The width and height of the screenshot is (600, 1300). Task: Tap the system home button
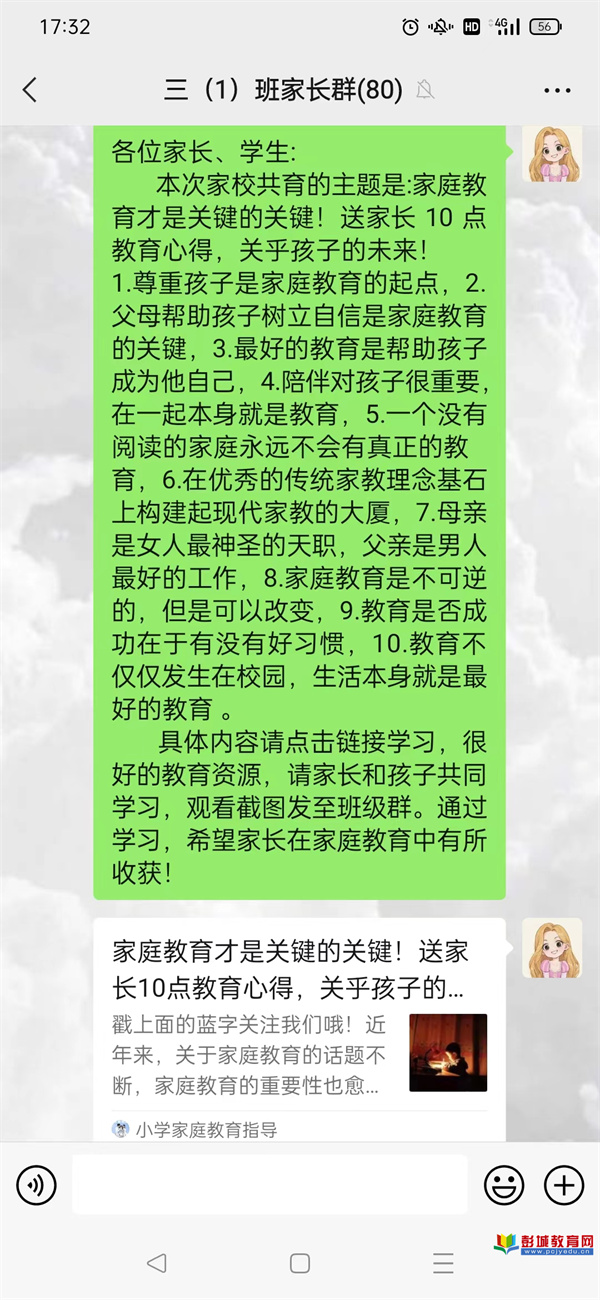[x=300, y=1263]
